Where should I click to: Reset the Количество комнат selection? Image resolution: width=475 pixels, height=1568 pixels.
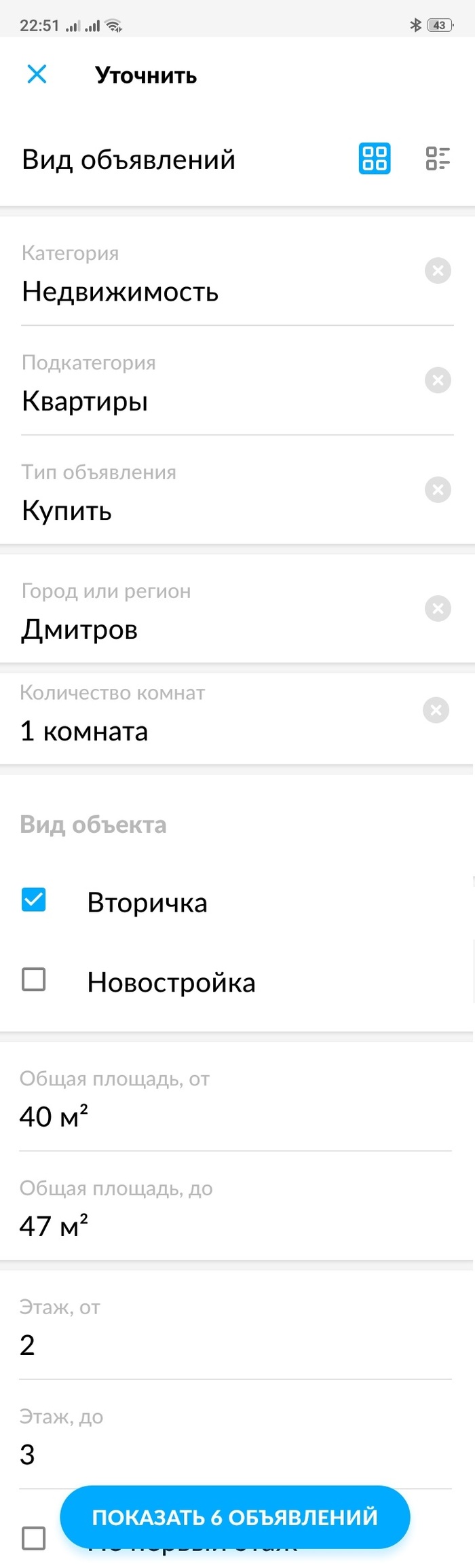coord(436,710)
